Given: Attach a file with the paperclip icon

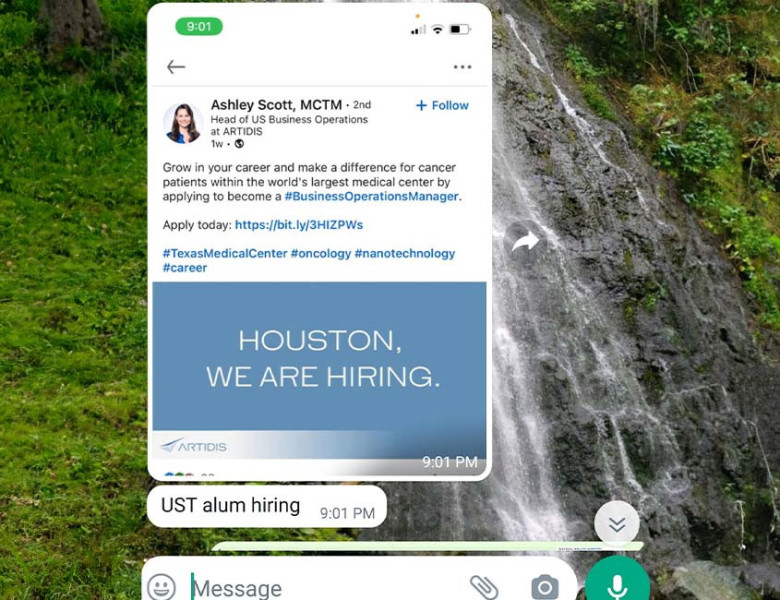Looking at the screenshot, I should point(484,587).
